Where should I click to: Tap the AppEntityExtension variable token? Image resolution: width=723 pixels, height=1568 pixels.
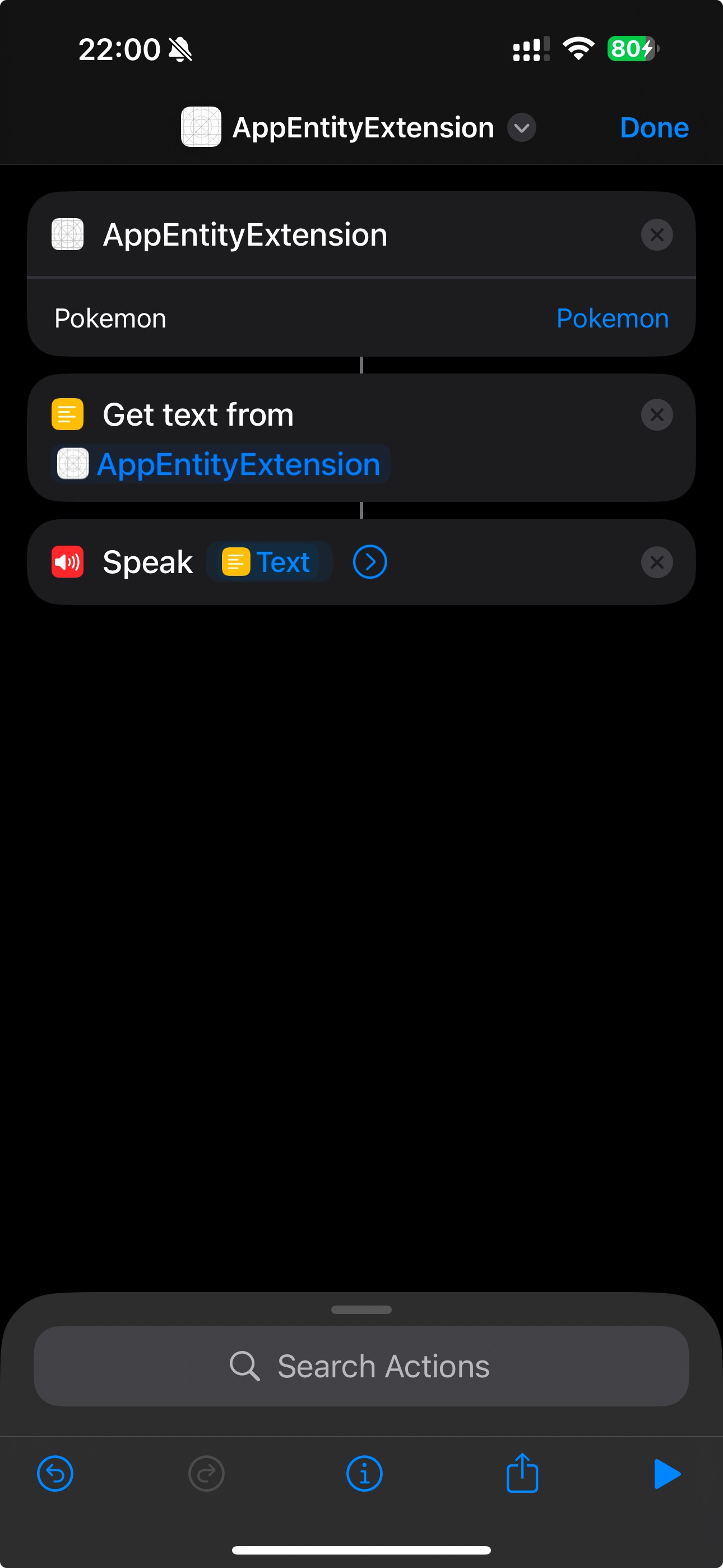pyautogui.click(x=220, y=464)
